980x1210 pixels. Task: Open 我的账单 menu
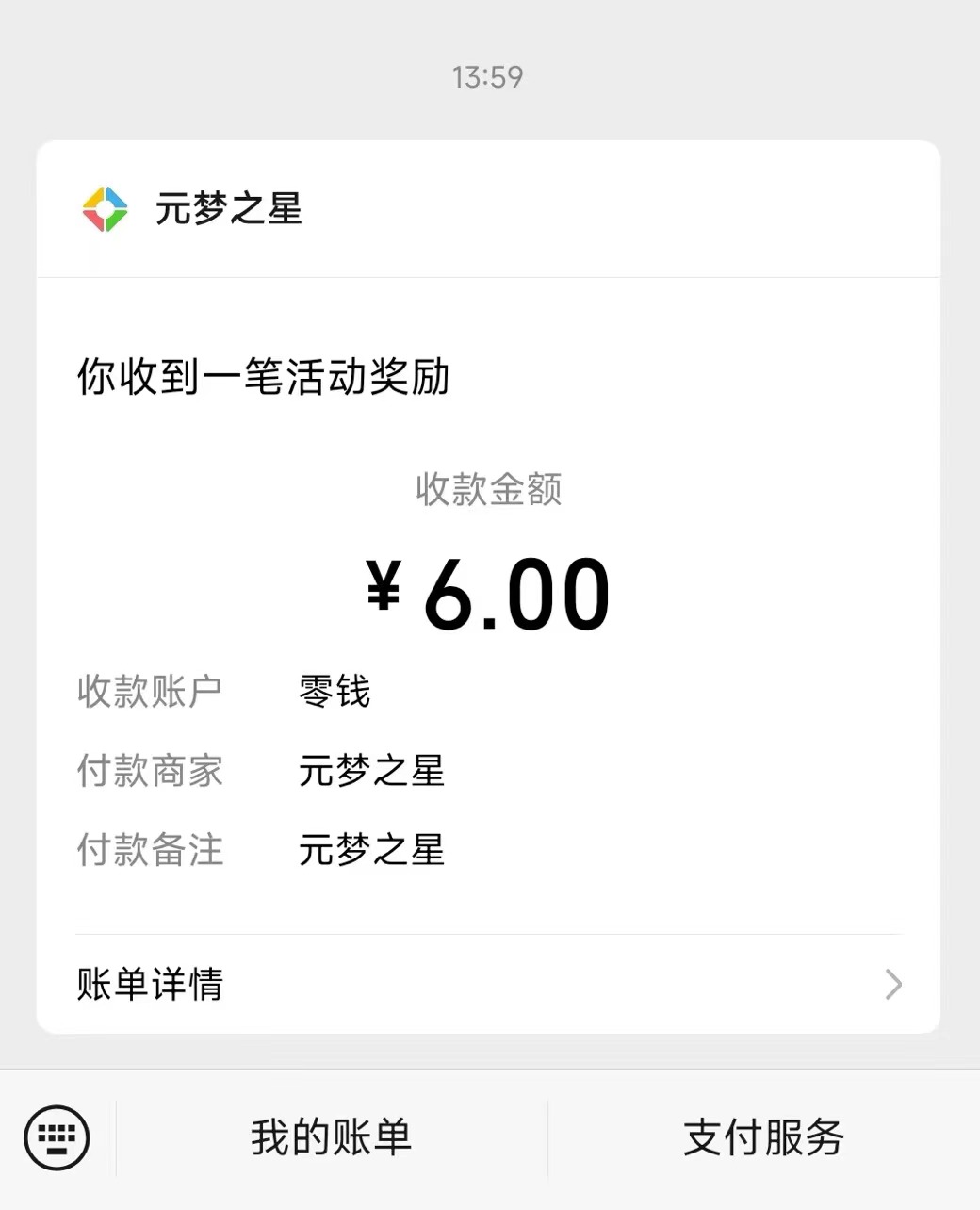(x=331, y=1137)
